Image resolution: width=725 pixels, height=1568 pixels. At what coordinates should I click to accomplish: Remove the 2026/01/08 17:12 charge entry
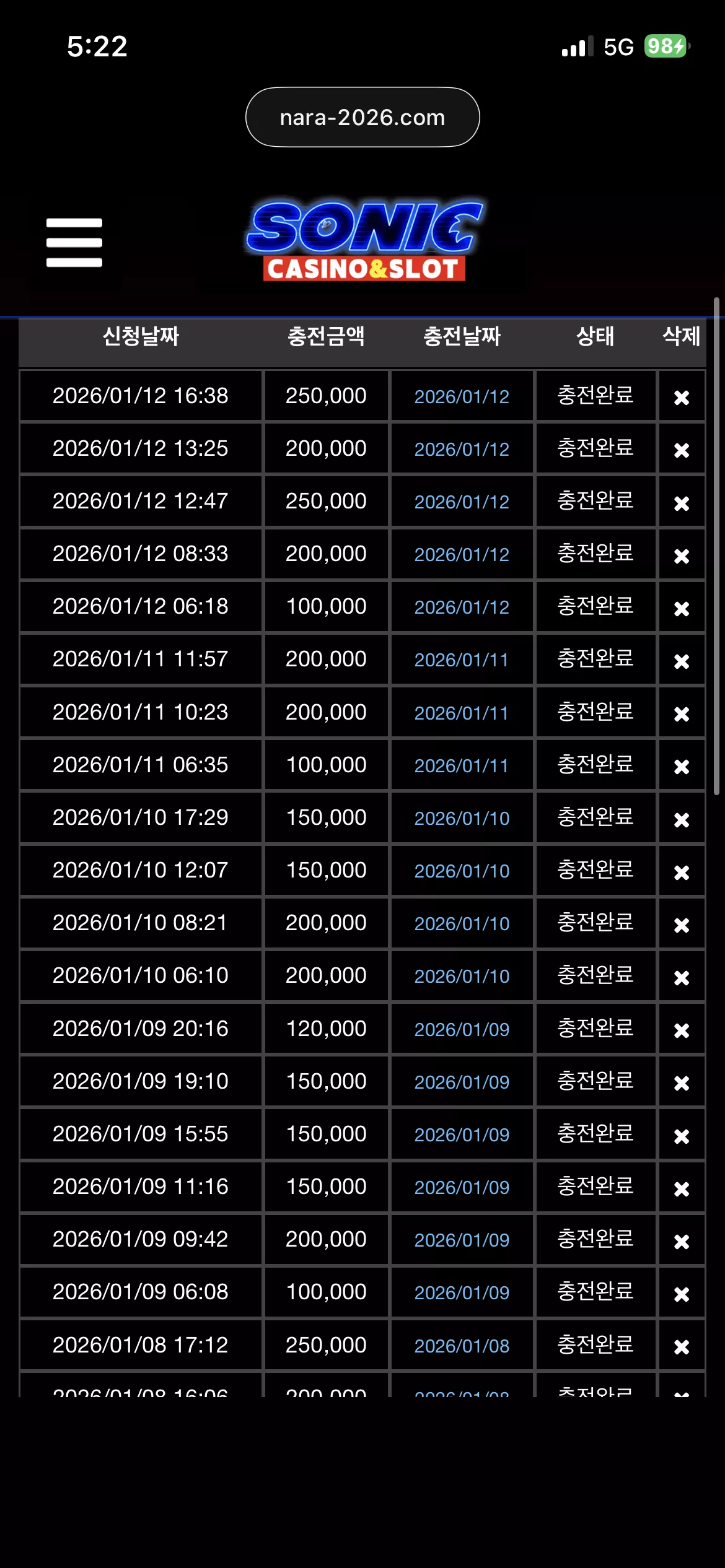(x=682, y=1347)
